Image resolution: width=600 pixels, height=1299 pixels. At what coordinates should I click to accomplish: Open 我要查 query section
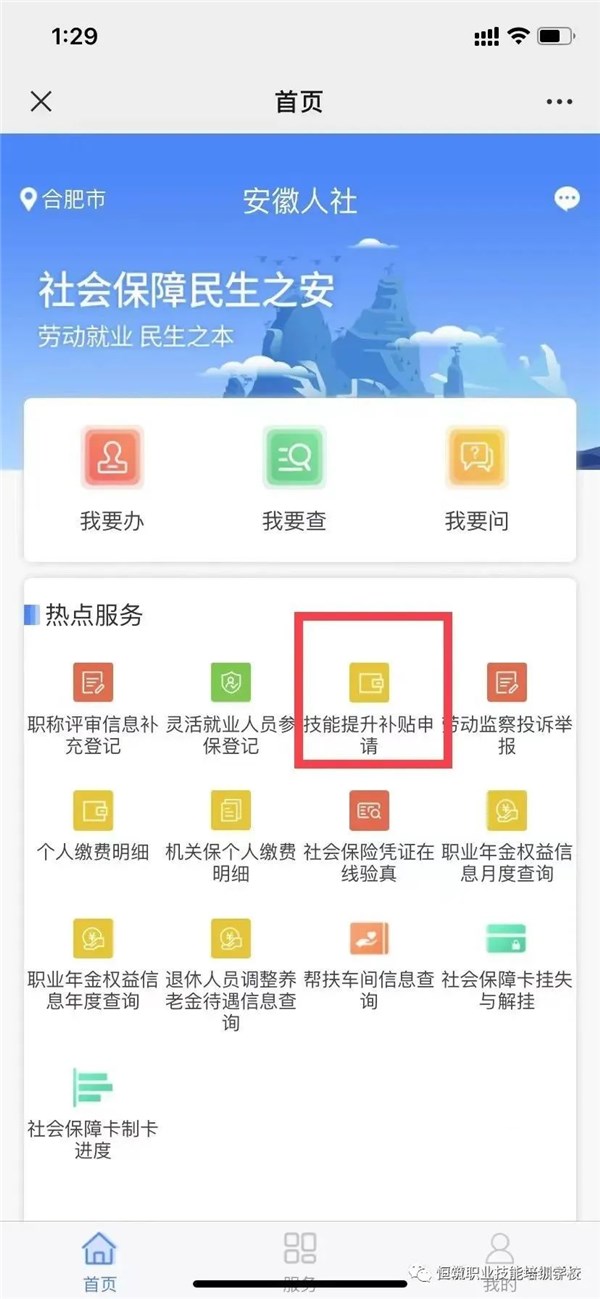pyautogui.click(x=294, y=480)
